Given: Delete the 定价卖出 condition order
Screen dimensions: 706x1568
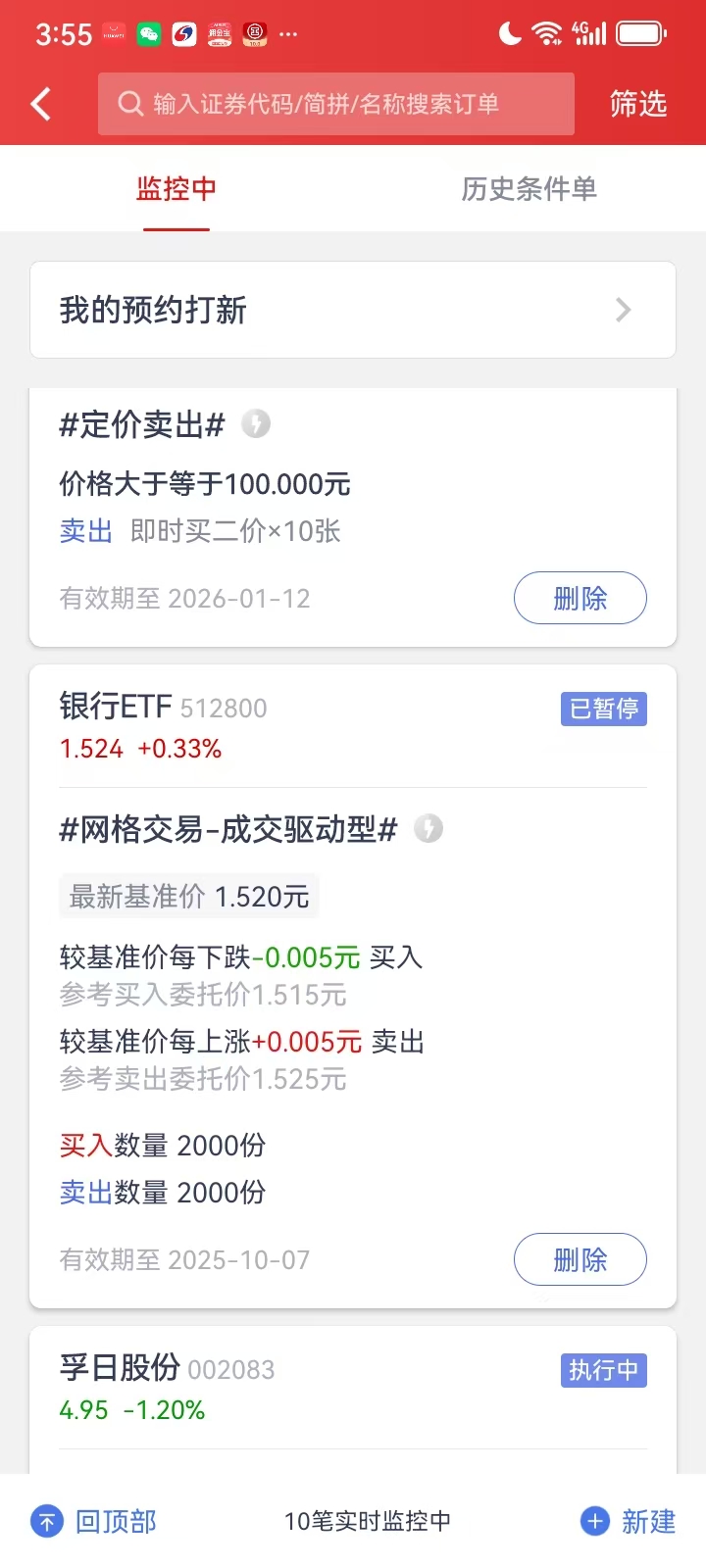Looking at the screenshot, I should (580, 598).
